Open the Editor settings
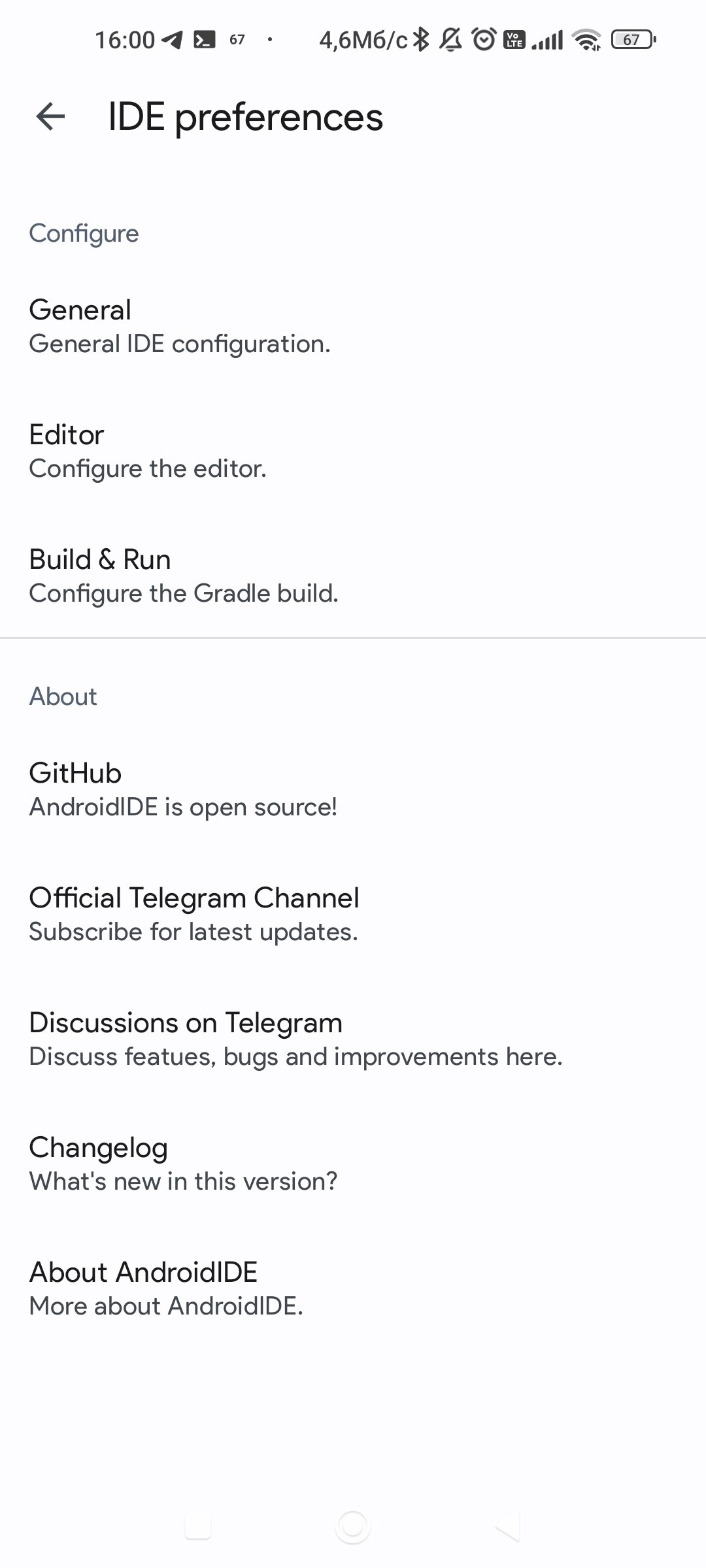 point(353,451)
